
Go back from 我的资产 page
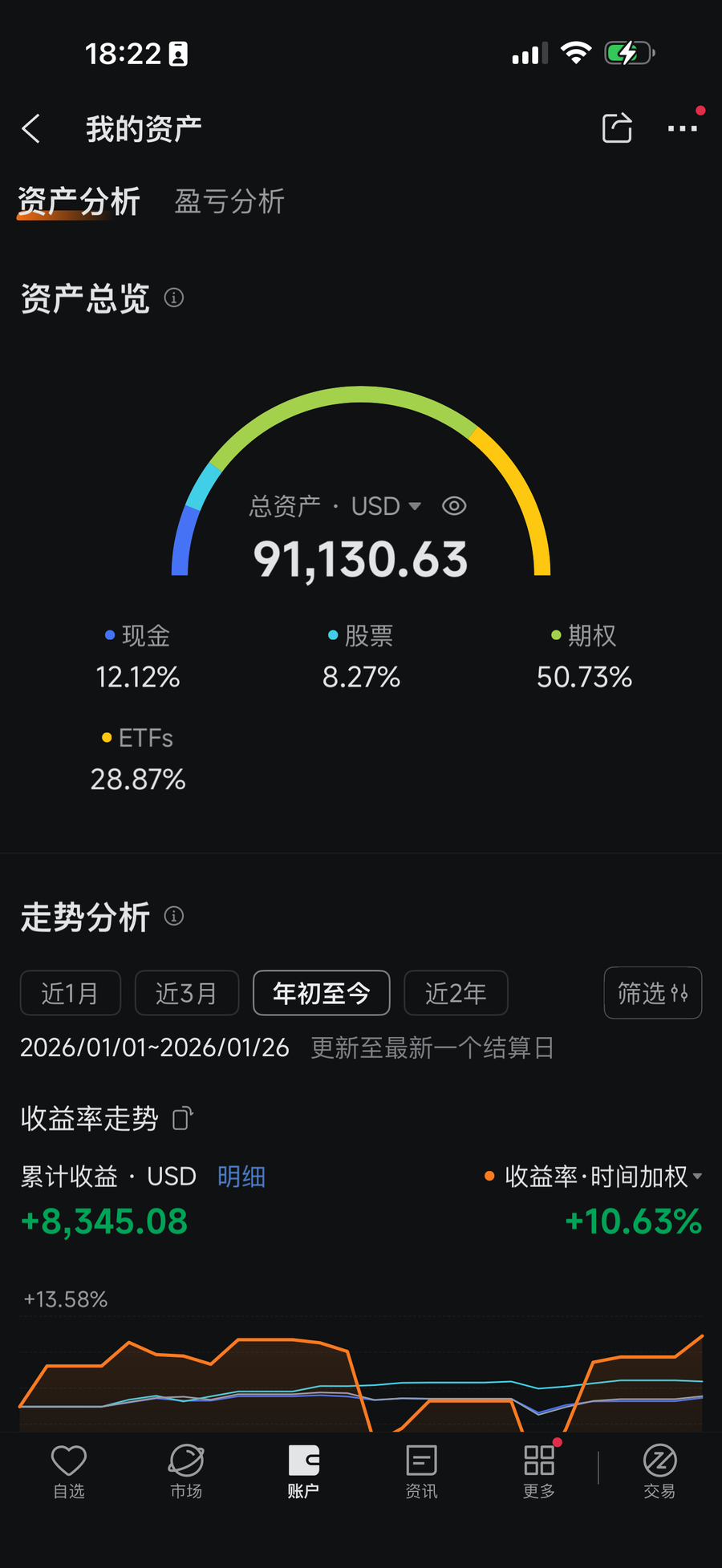coord(31,128)
